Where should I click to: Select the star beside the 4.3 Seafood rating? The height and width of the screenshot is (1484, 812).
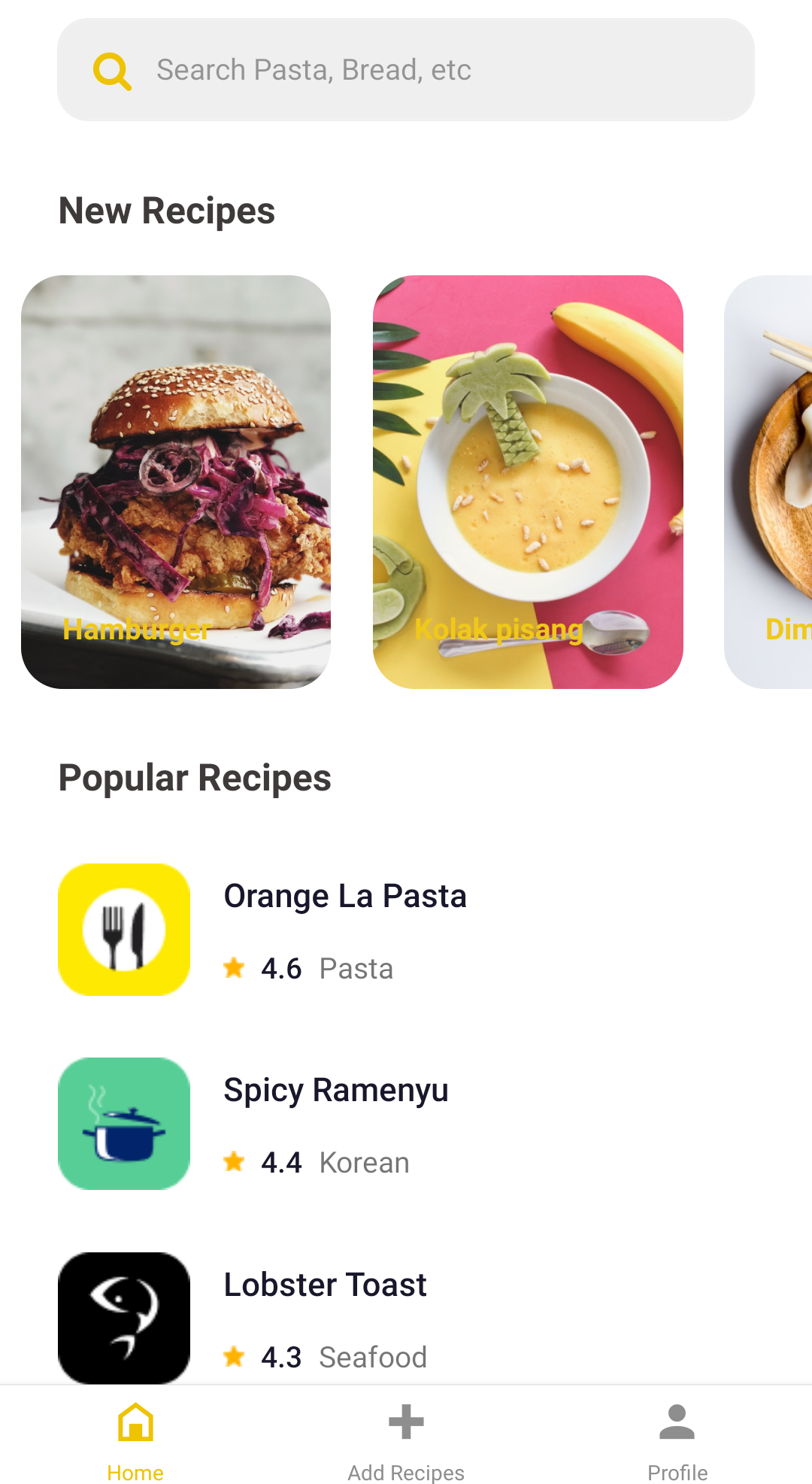click(234, 1356)
